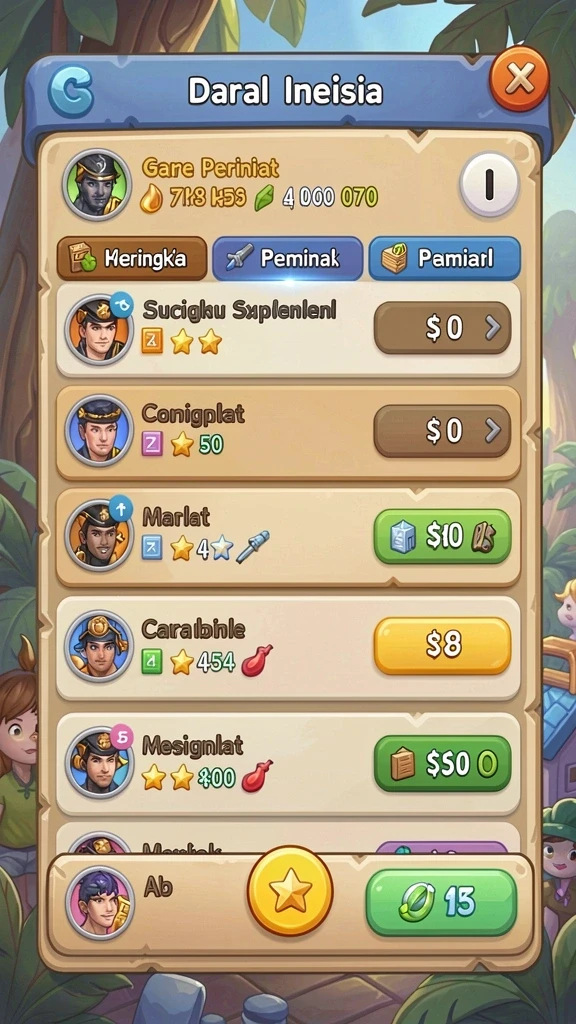Open the Ab avatar in bottom bar

(100, 903)
